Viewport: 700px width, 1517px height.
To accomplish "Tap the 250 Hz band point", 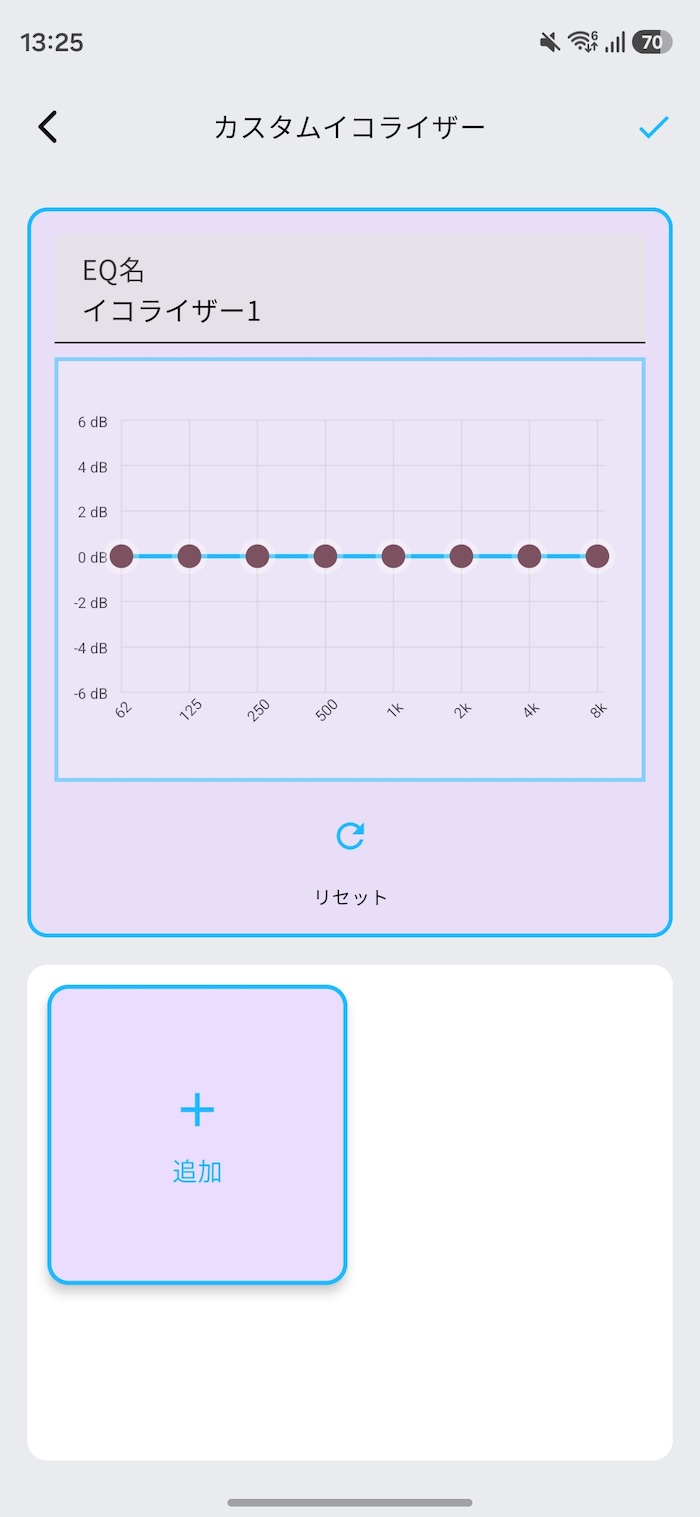I will point(257,556).
